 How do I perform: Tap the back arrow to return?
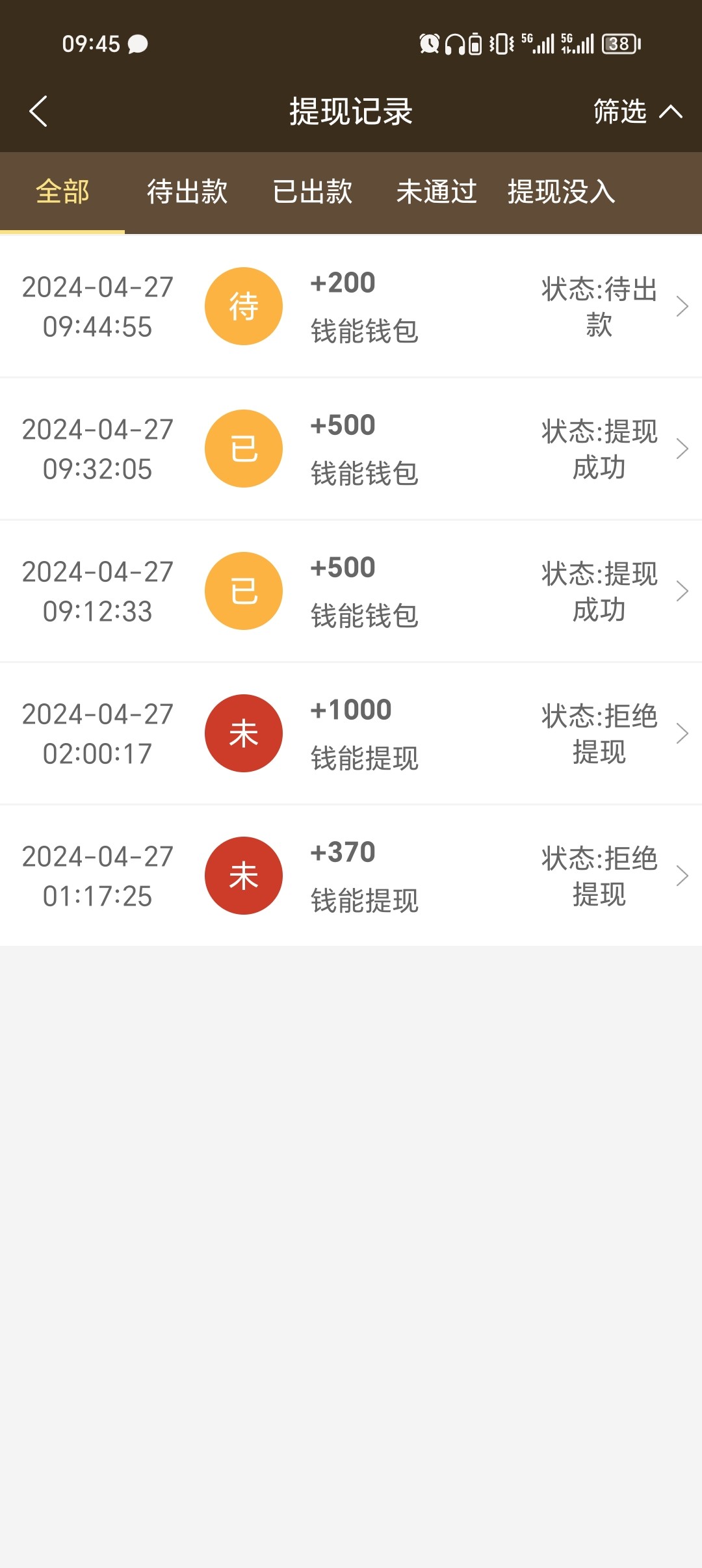point(39,111)
